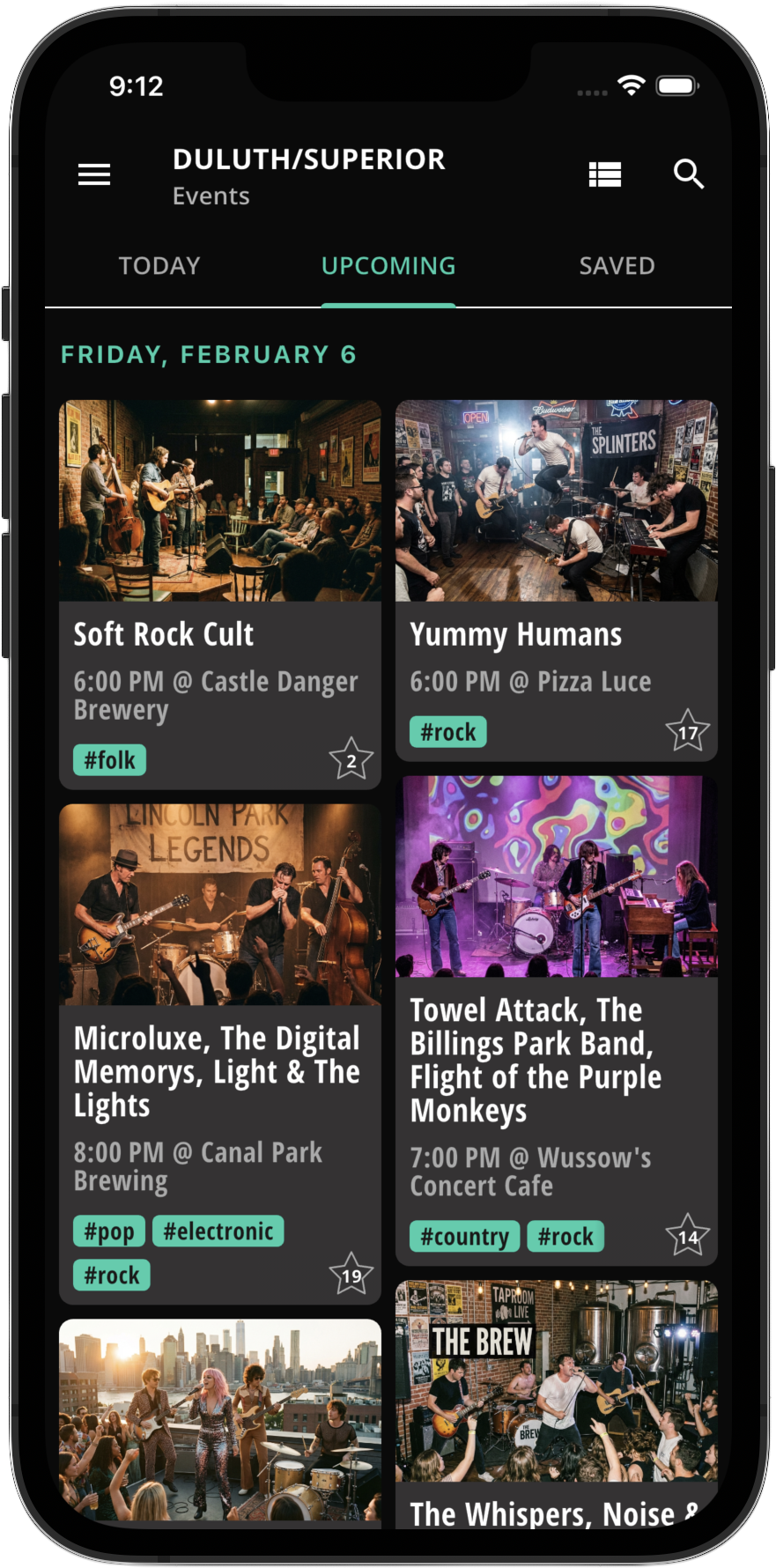This screenshot has height=1568, width=776.
Task: Switch to list view layout
Action: click(605, 174)
